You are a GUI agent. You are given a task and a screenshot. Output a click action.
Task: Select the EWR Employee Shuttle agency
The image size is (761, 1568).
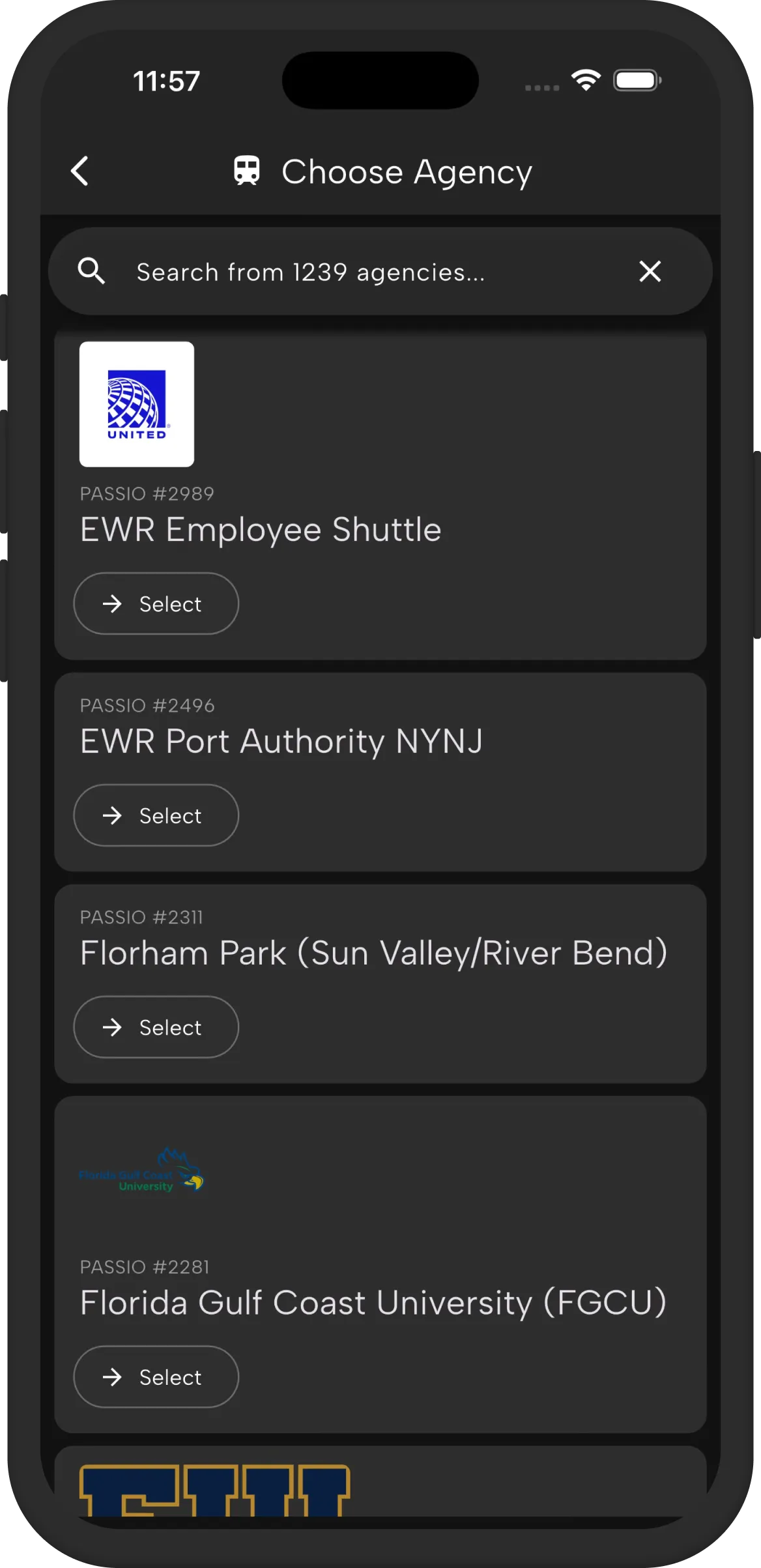[x=156, y=603]
